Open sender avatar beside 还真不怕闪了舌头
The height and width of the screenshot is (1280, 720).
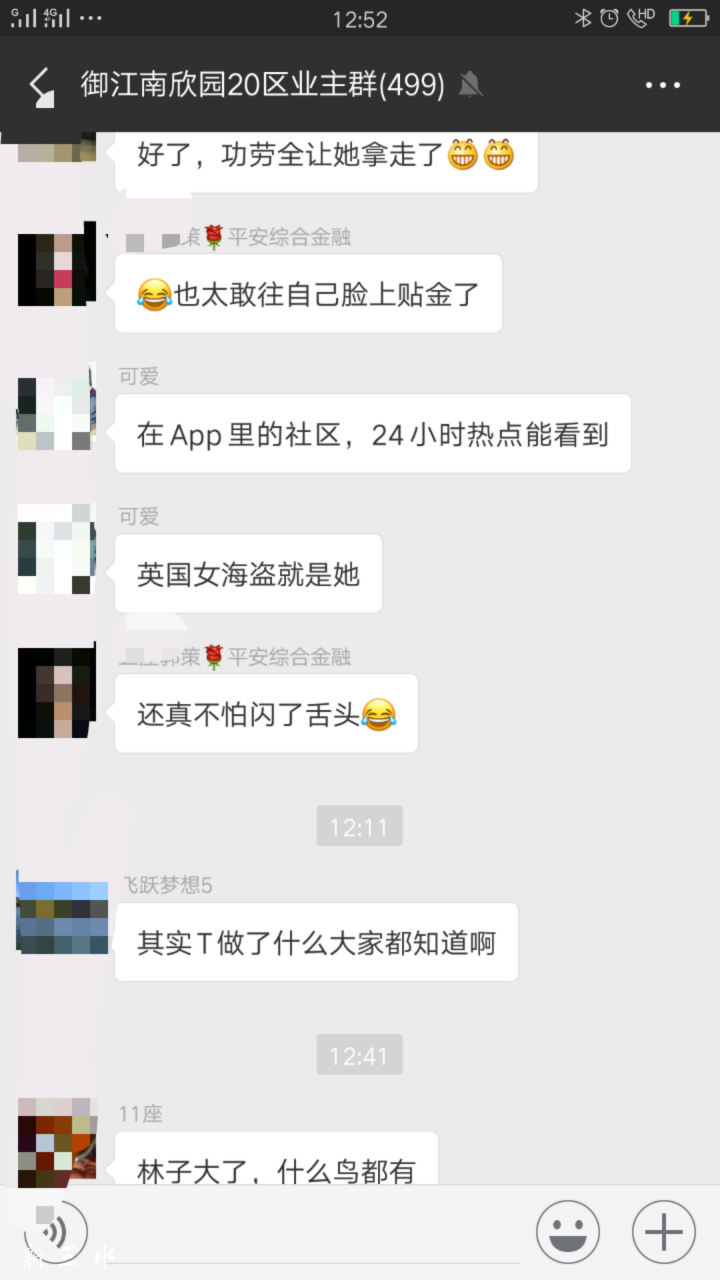[x=57, y=691]
